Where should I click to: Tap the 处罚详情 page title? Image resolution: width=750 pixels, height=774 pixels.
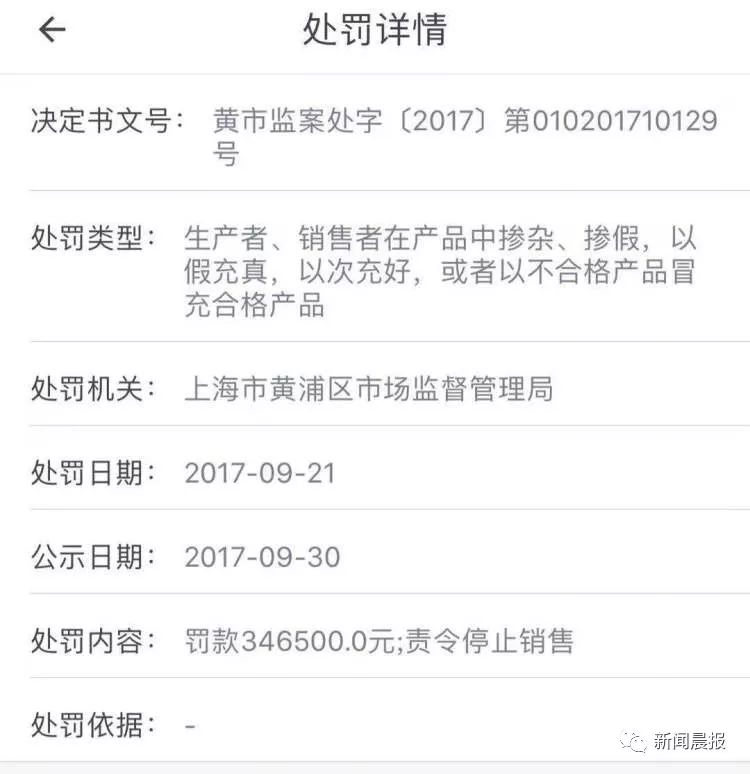375,30
